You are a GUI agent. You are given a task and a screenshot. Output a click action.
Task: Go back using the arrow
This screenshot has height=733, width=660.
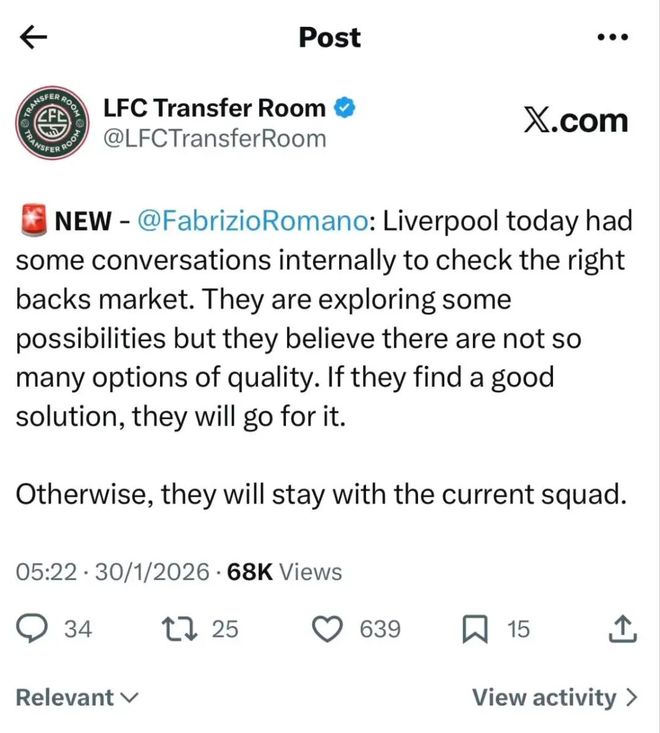click(34, 37)
